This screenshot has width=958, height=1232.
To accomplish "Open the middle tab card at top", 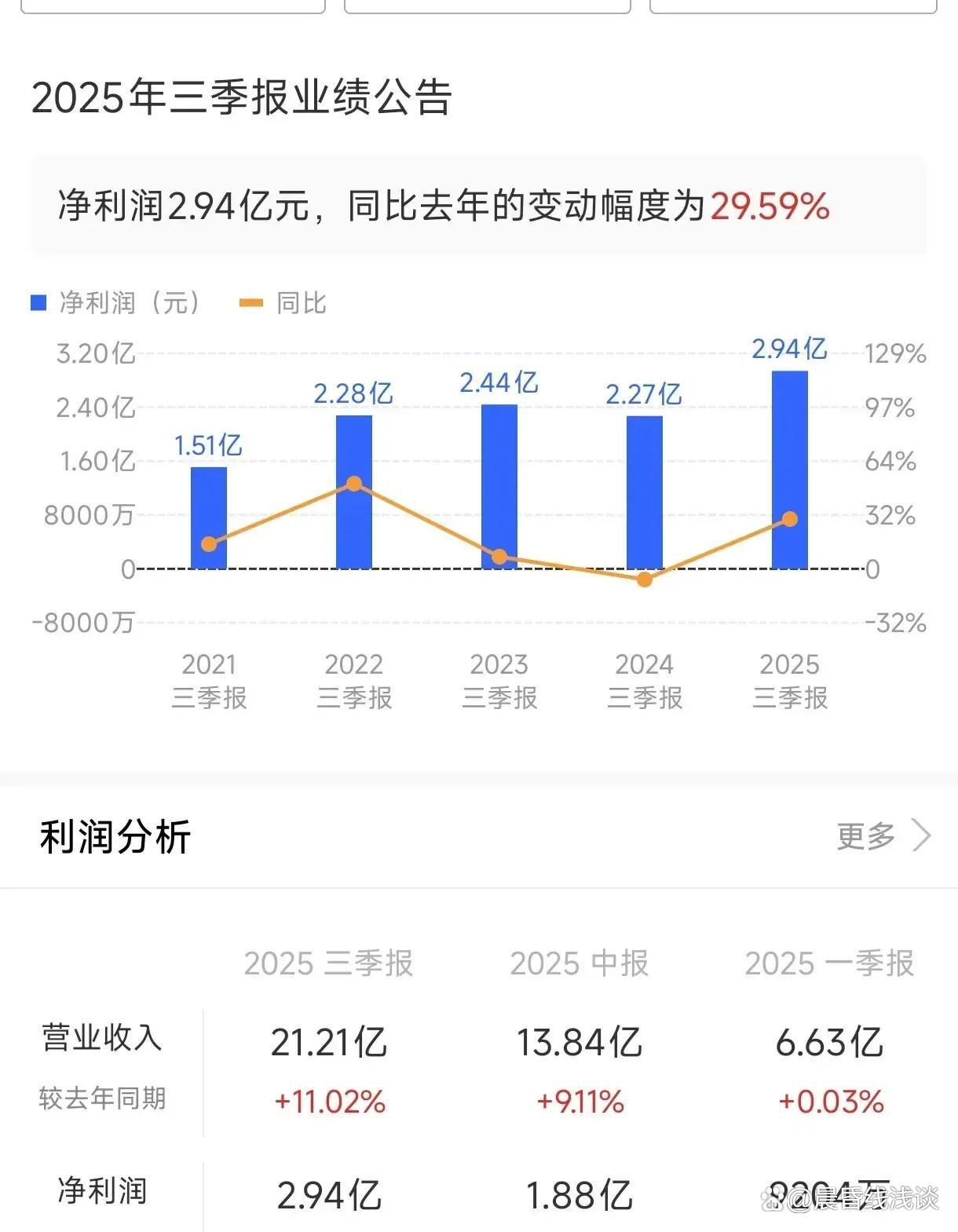I will 485,6.
